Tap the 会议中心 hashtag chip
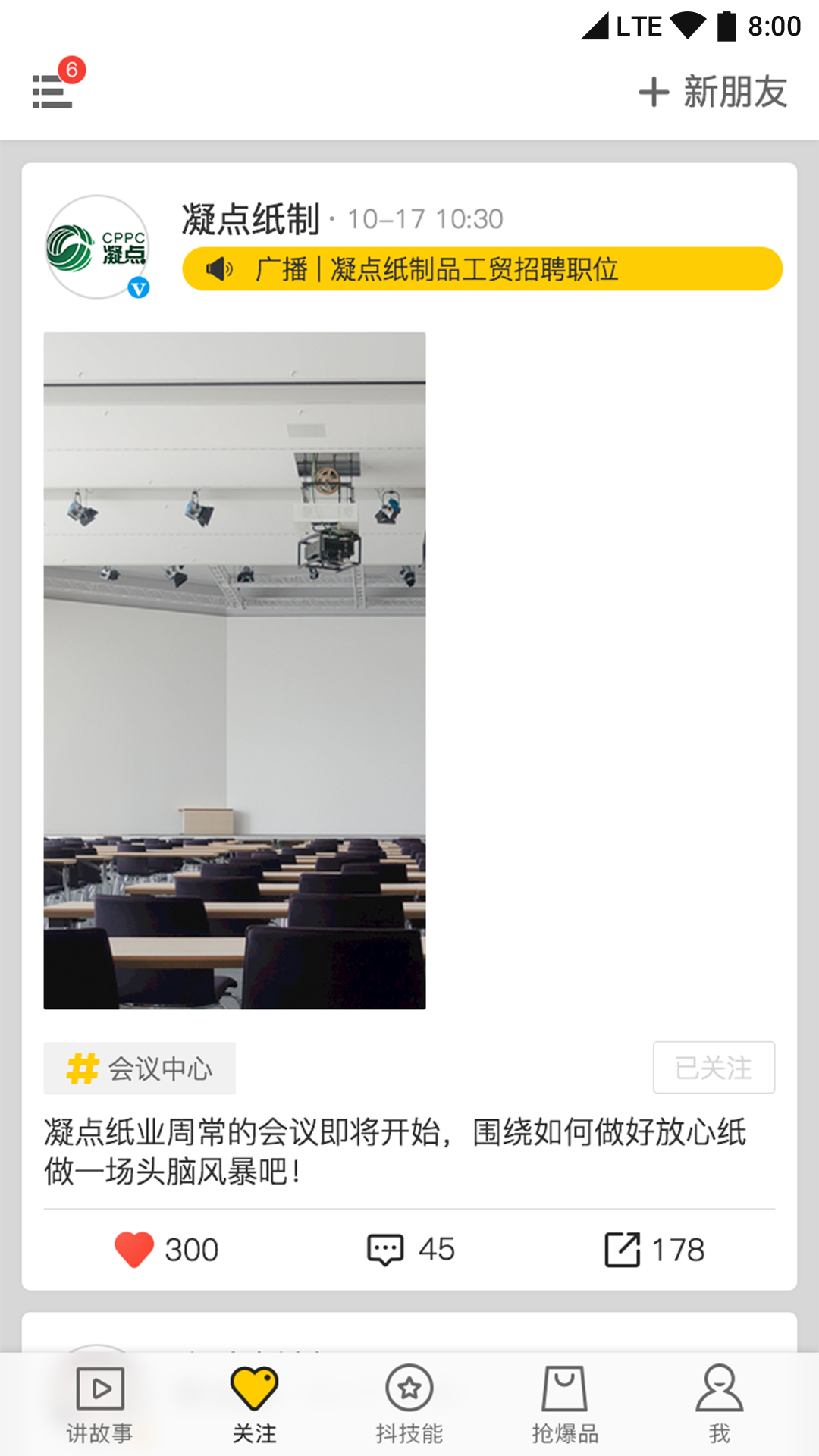Screen dimensions: 819x1456 [x=140, y=1068]
